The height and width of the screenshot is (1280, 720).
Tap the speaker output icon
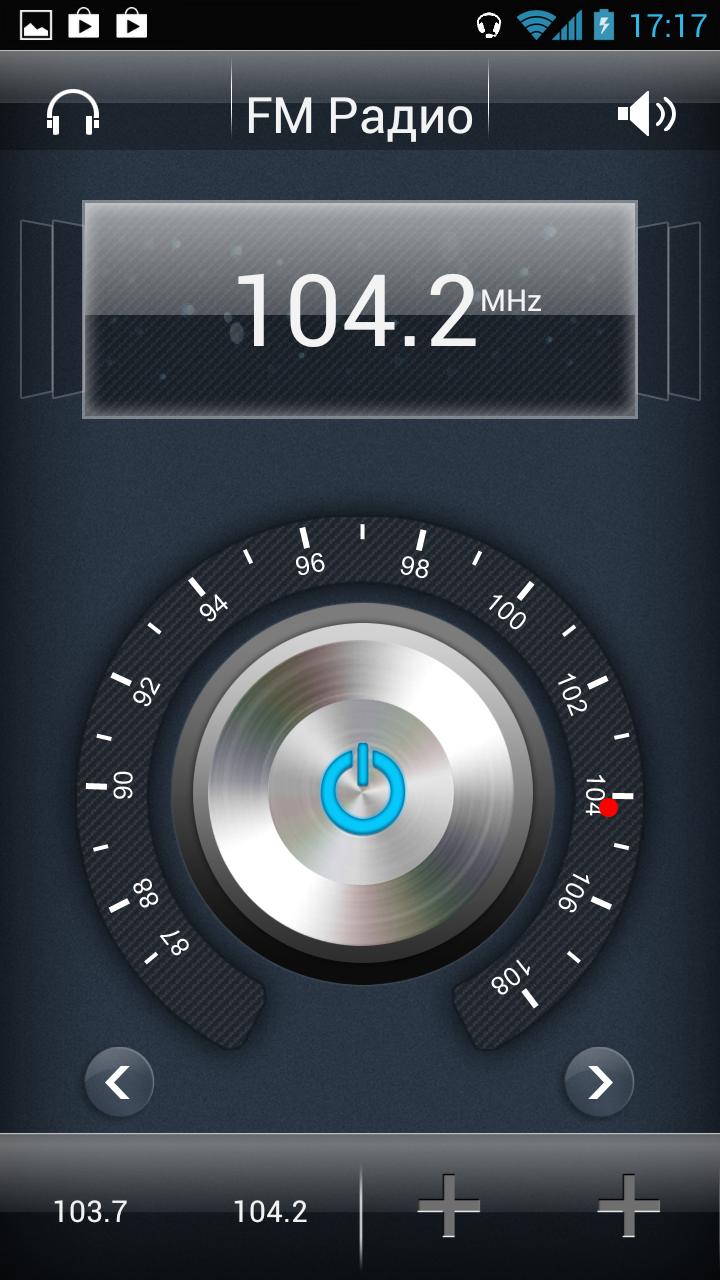click(646, 114)
